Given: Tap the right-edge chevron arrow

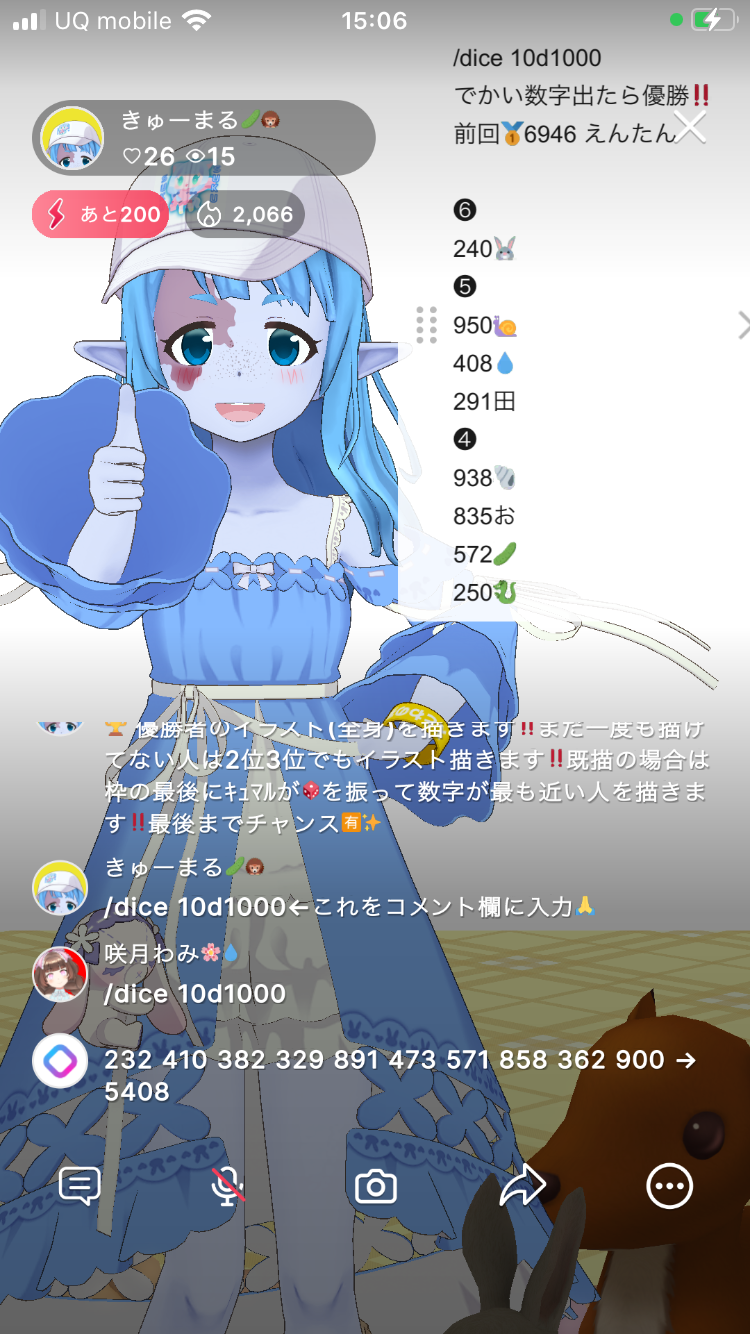Looking at the screenshot, I should 741,325.
